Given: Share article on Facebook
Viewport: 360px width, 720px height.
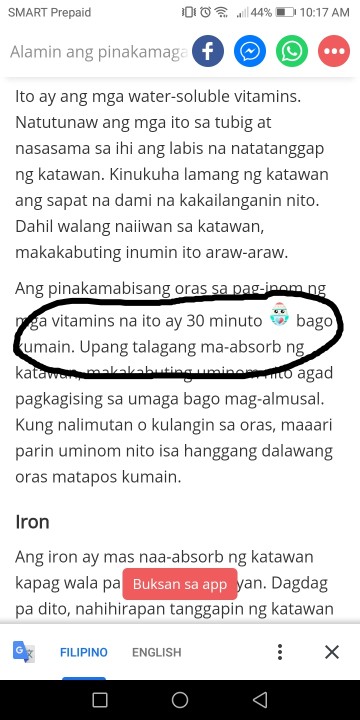Looking at the screenshot, I should coord(208,51).
